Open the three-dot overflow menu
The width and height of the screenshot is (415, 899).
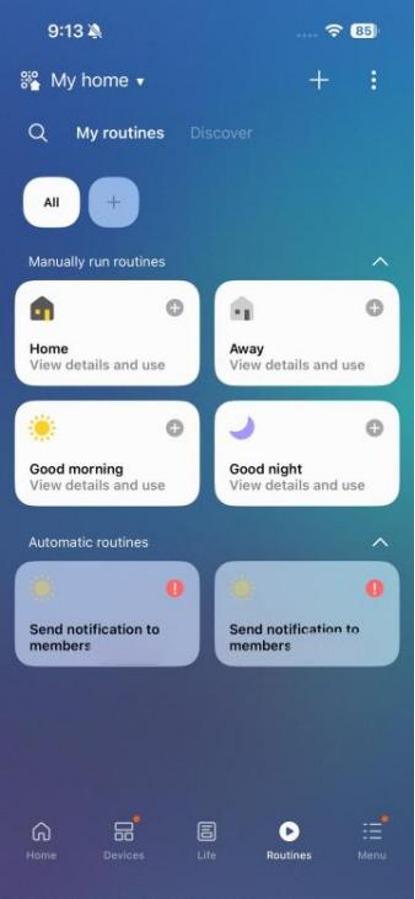[x=374, y=80]
